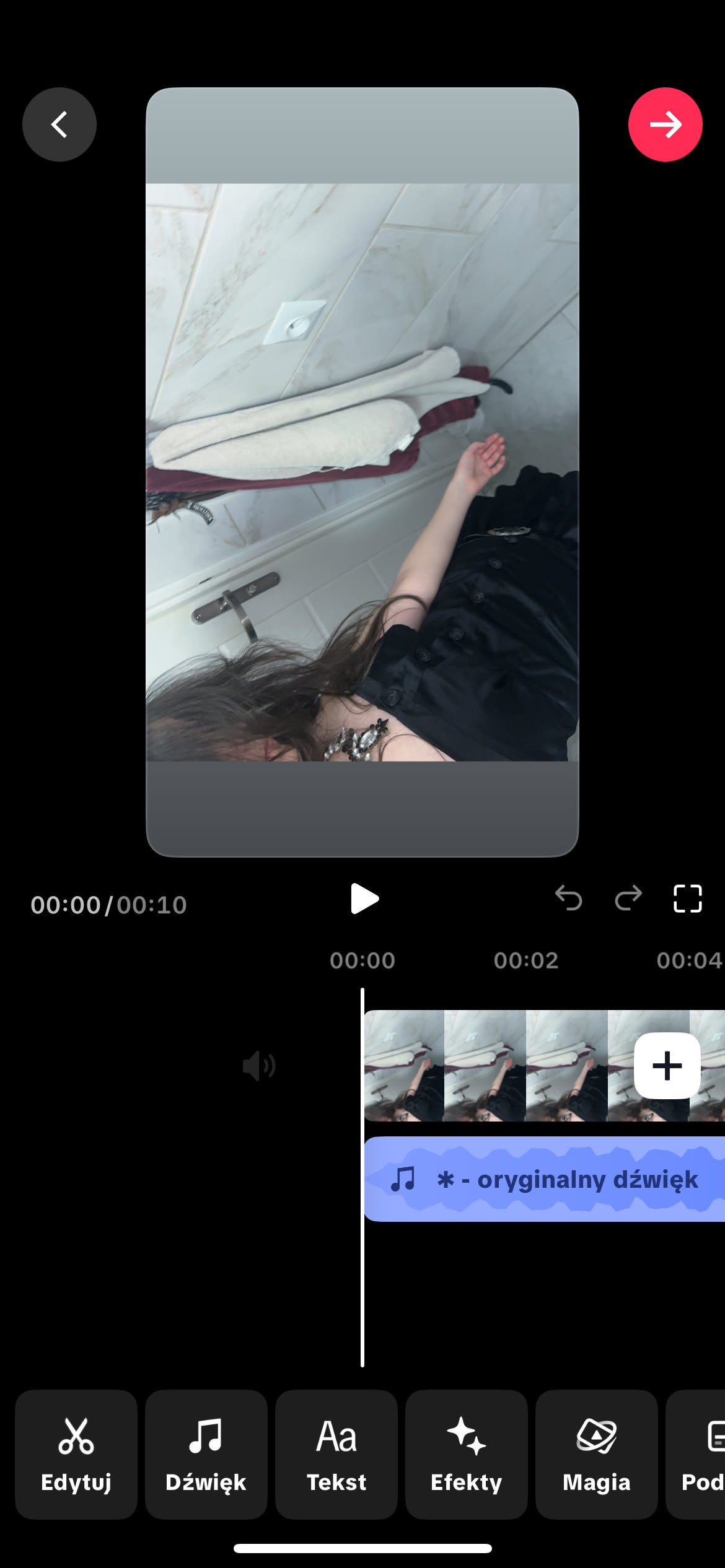Go back with the left arrow button
Viewport: 725px width, 1568px height.
[x=59, y=124]
